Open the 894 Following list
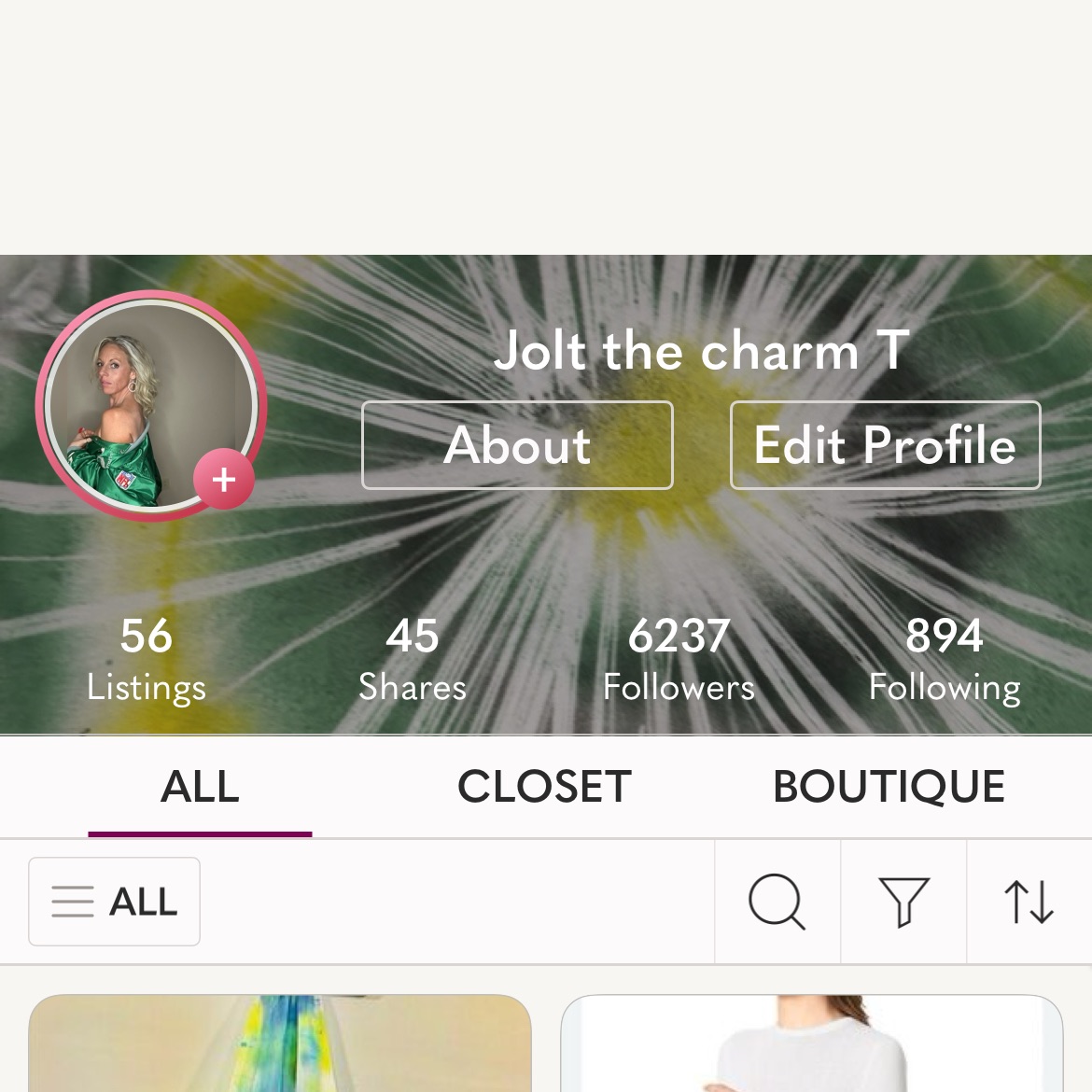 [x=945, y=659]
